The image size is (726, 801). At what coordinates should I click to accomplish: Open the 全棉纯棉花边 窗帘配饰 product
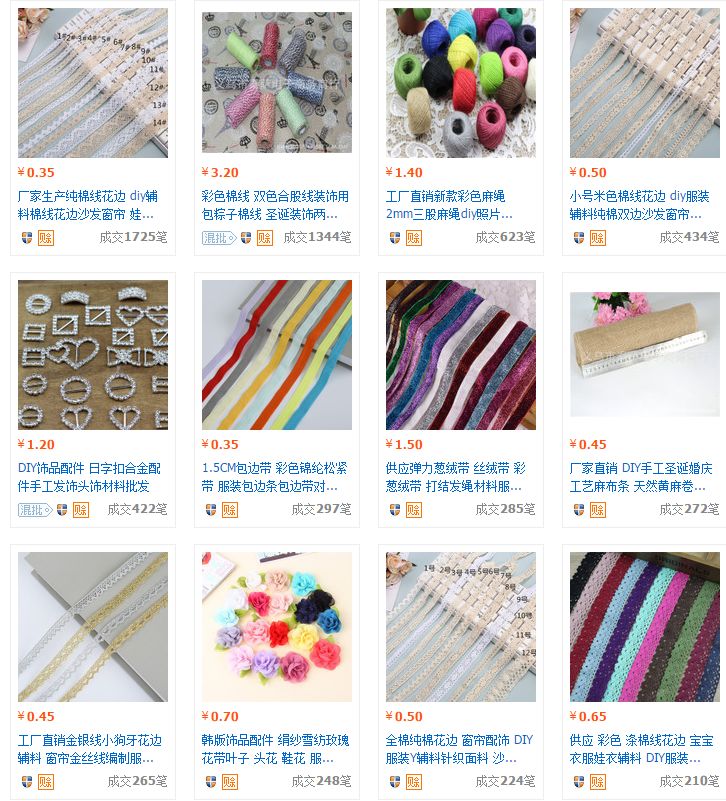click(460, 627)
